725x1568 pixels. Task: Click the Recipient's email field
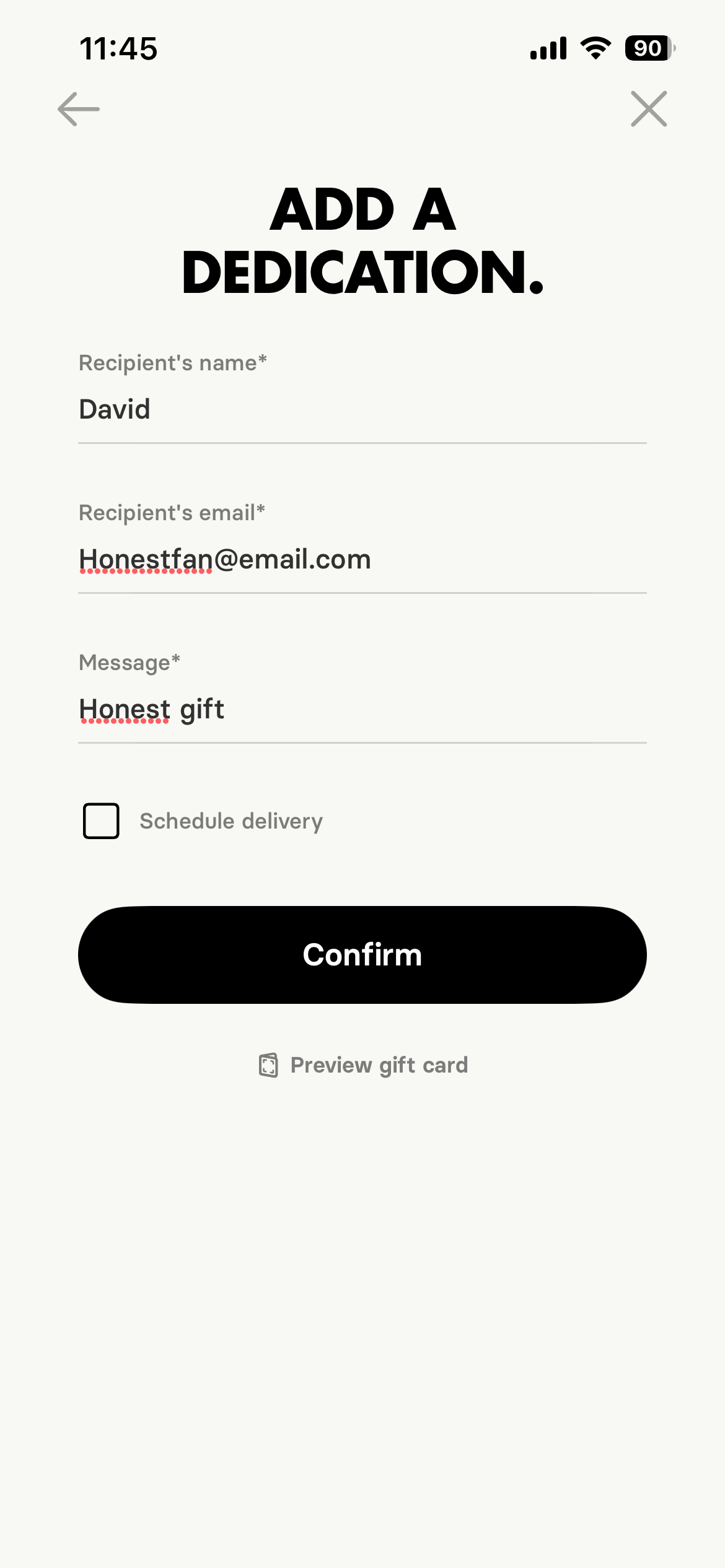click(x=362, y=559)
